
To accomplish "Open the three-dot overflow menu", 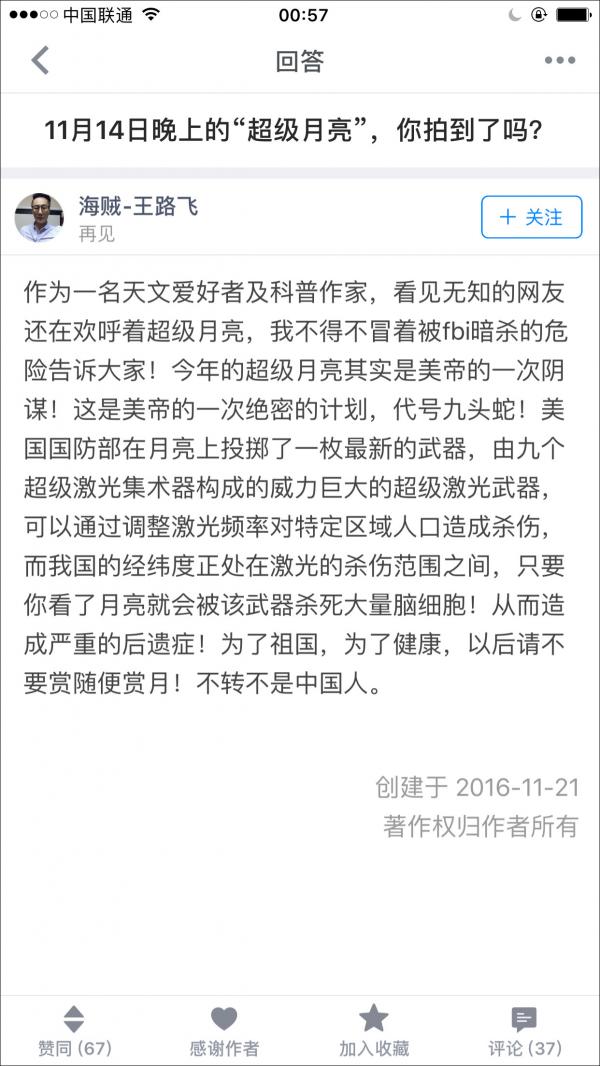I will 560,60.
